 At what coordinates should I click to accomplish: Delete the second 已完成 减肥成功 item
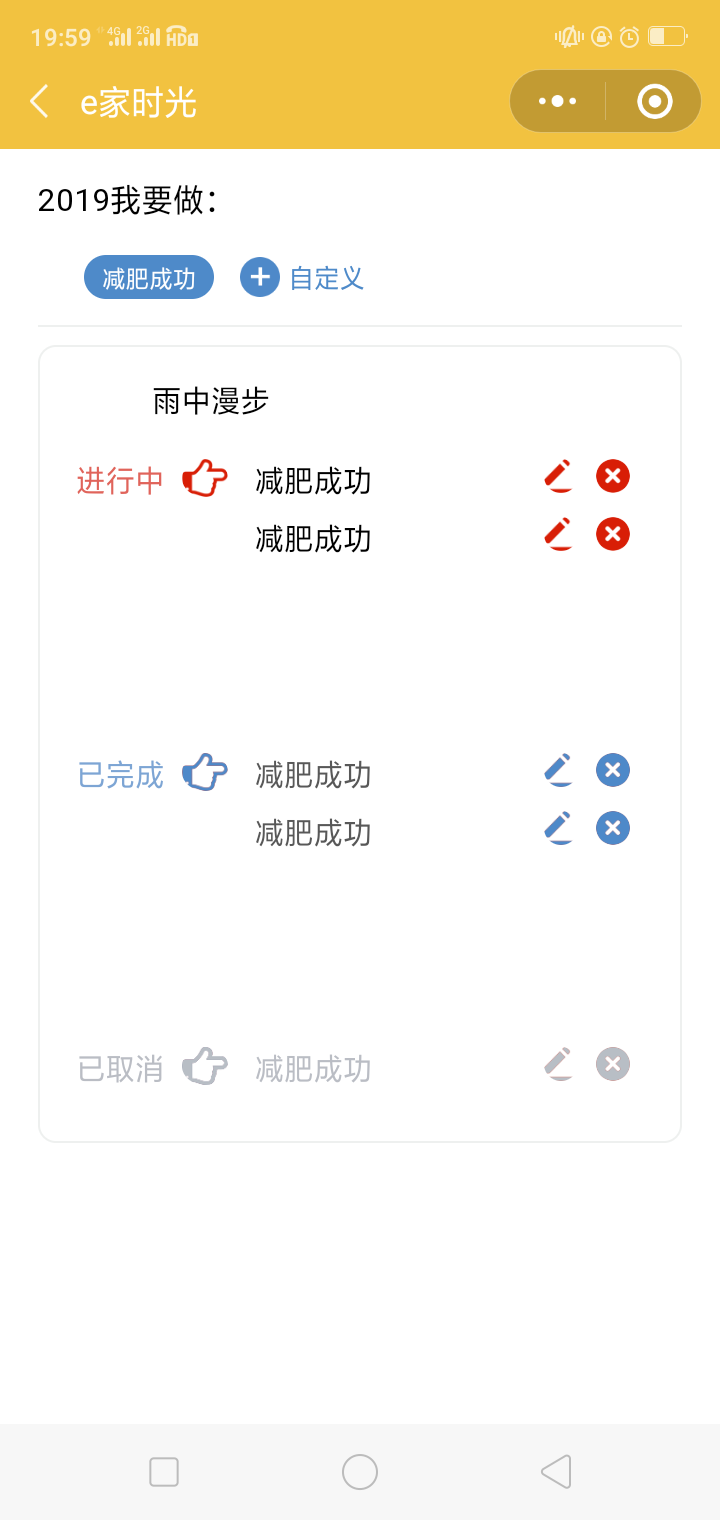[613, 828]
